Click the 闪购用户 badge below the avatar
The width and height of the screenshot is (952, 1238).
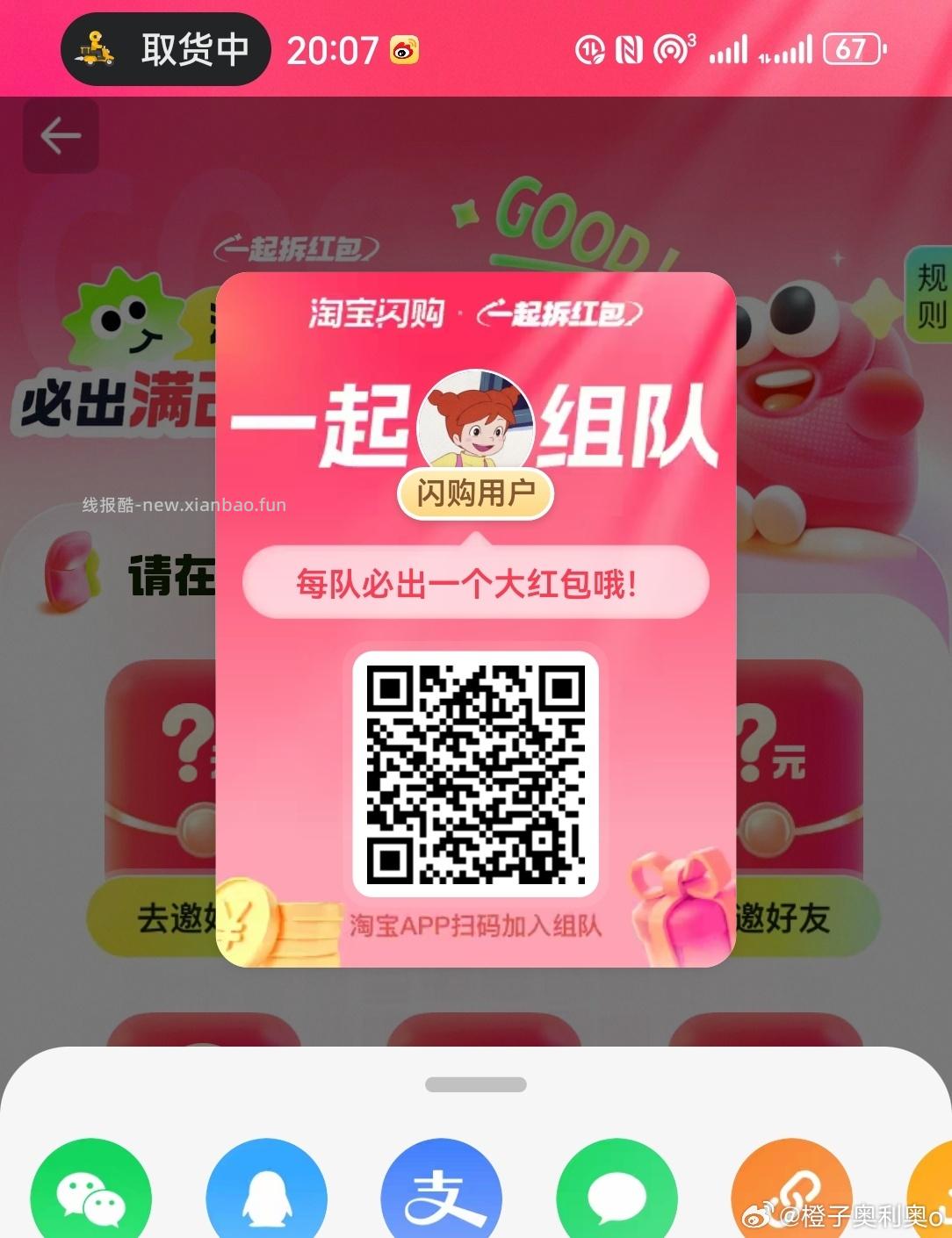click(x=475, y=493)
